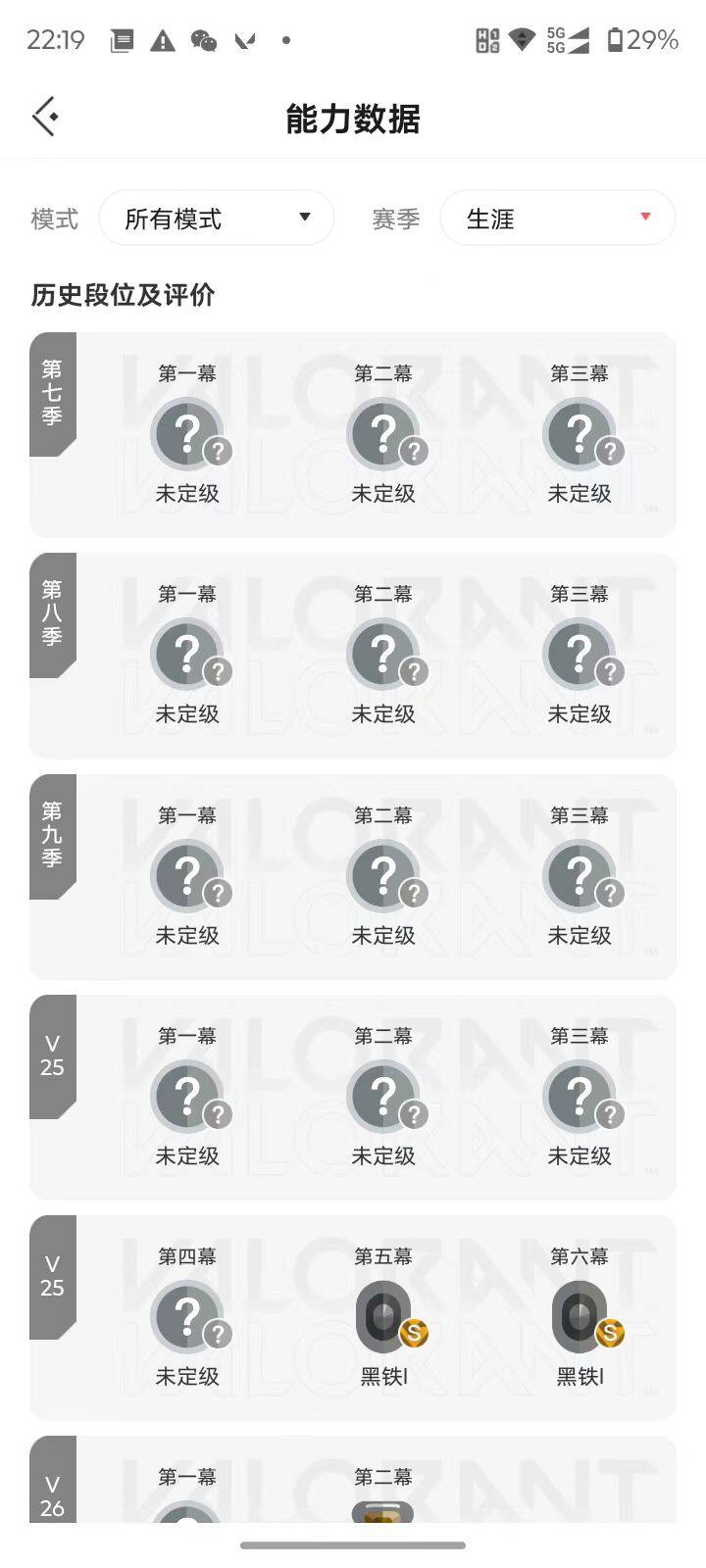Select the rank badge for 第九季 第三幕
The image size is (706, 1568).
point(580,874)
